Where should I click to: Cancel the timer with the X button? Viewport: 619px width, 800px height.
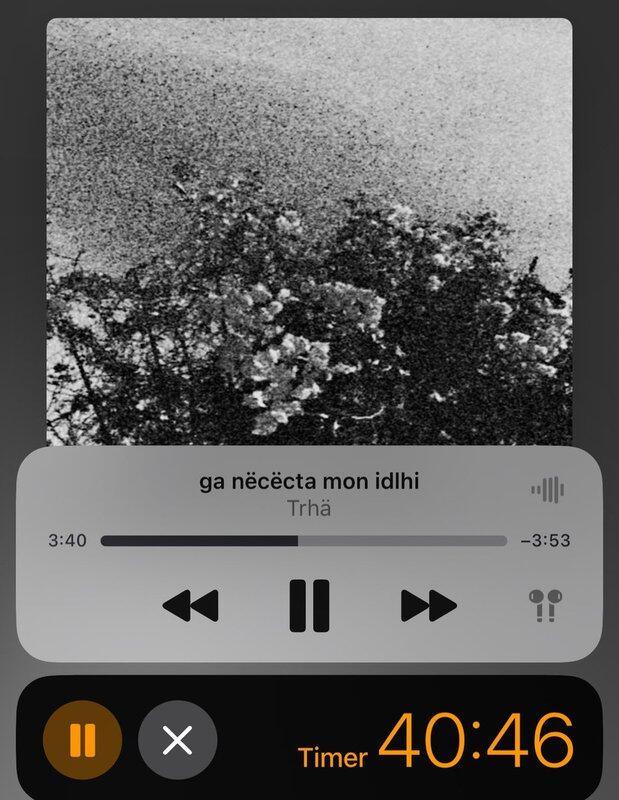coord(177,740)
